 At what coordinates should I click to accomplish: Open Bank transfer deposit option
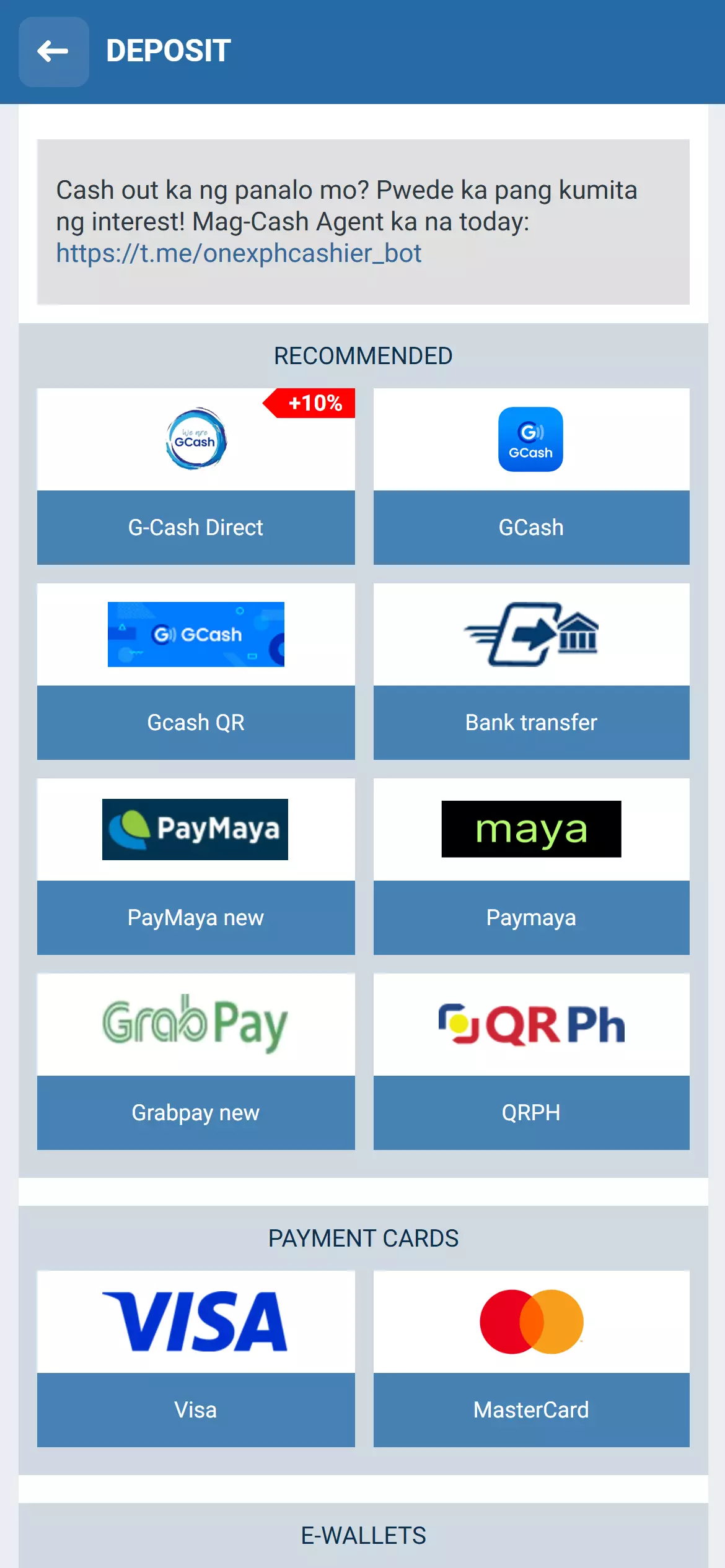[531, 671]
